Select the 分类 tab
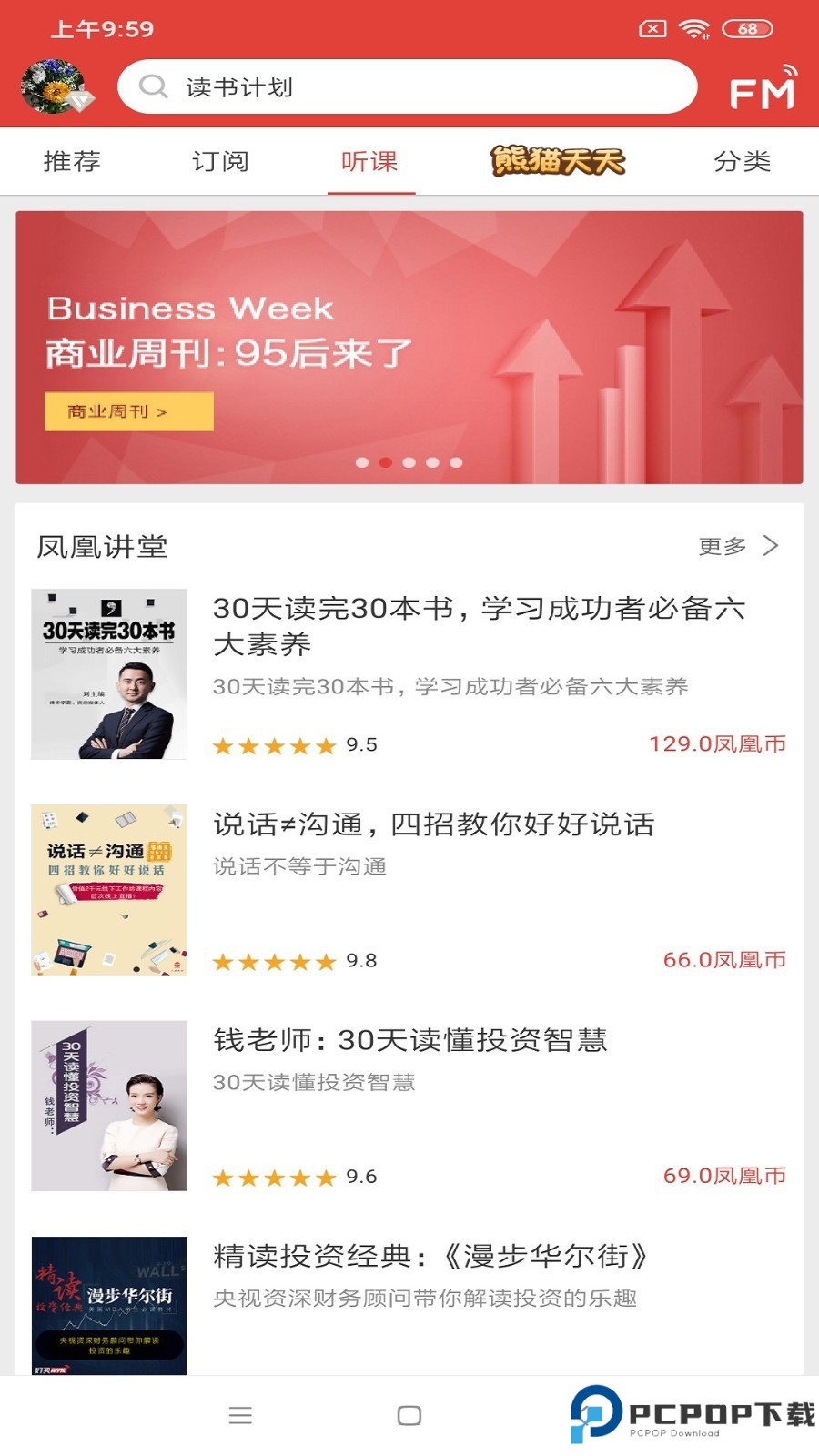This screenshot has height=1456, width=819. click(743, 162)
